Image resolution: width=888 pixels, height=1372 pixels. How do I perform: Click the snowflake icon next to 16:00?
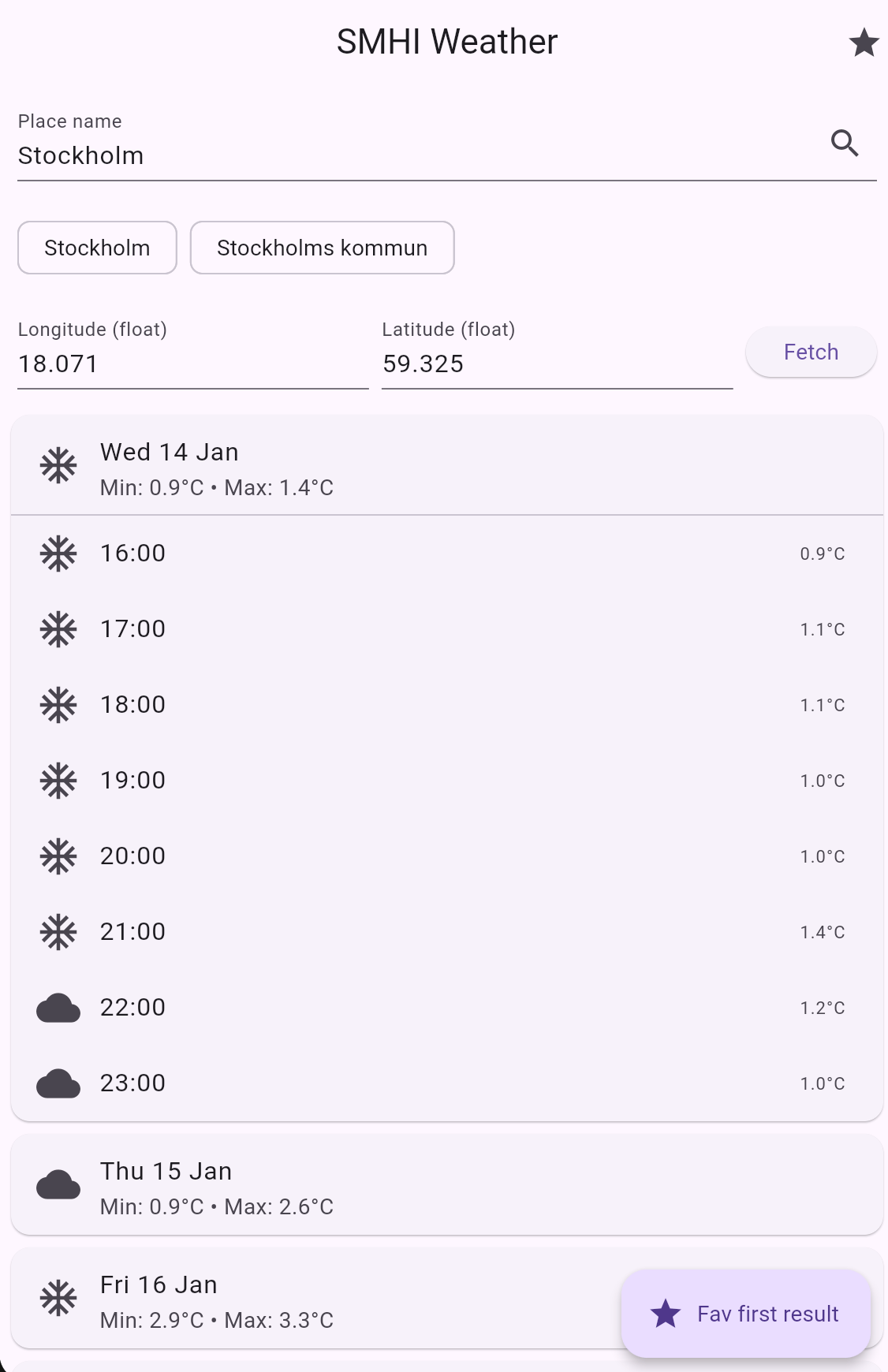(x=58, y=553)
